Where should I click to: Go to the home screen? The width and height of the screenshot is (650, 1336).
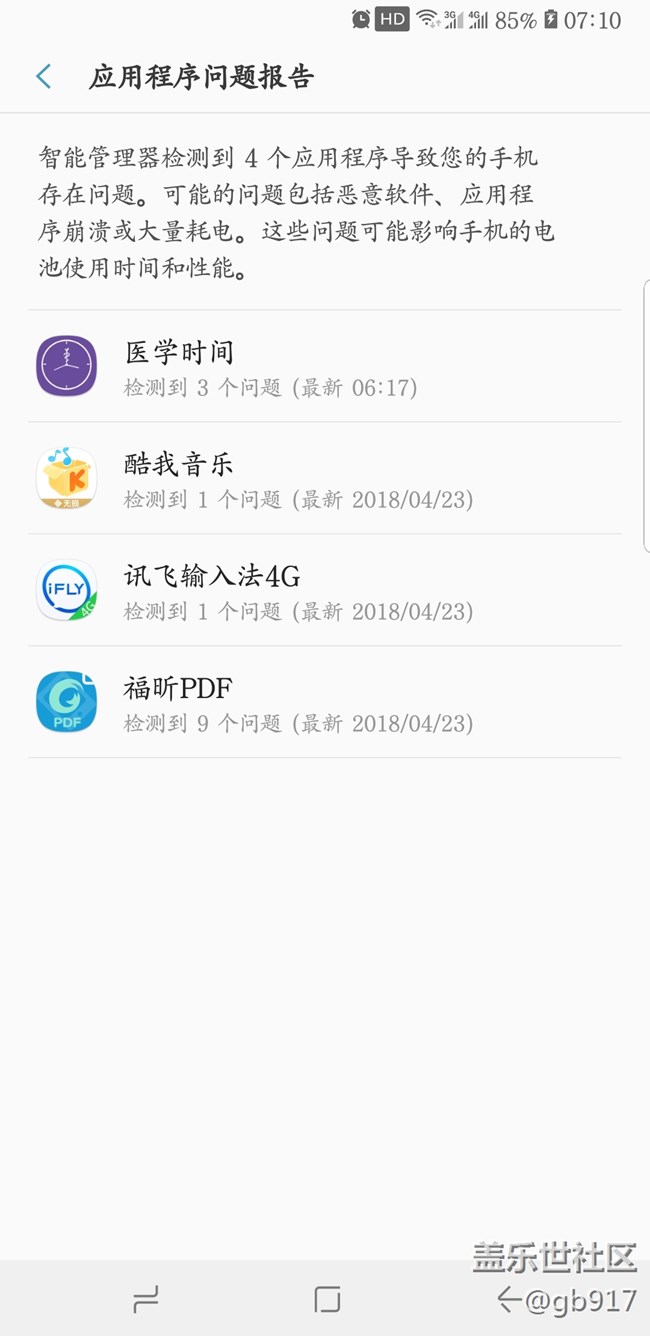click(327, 1299)
